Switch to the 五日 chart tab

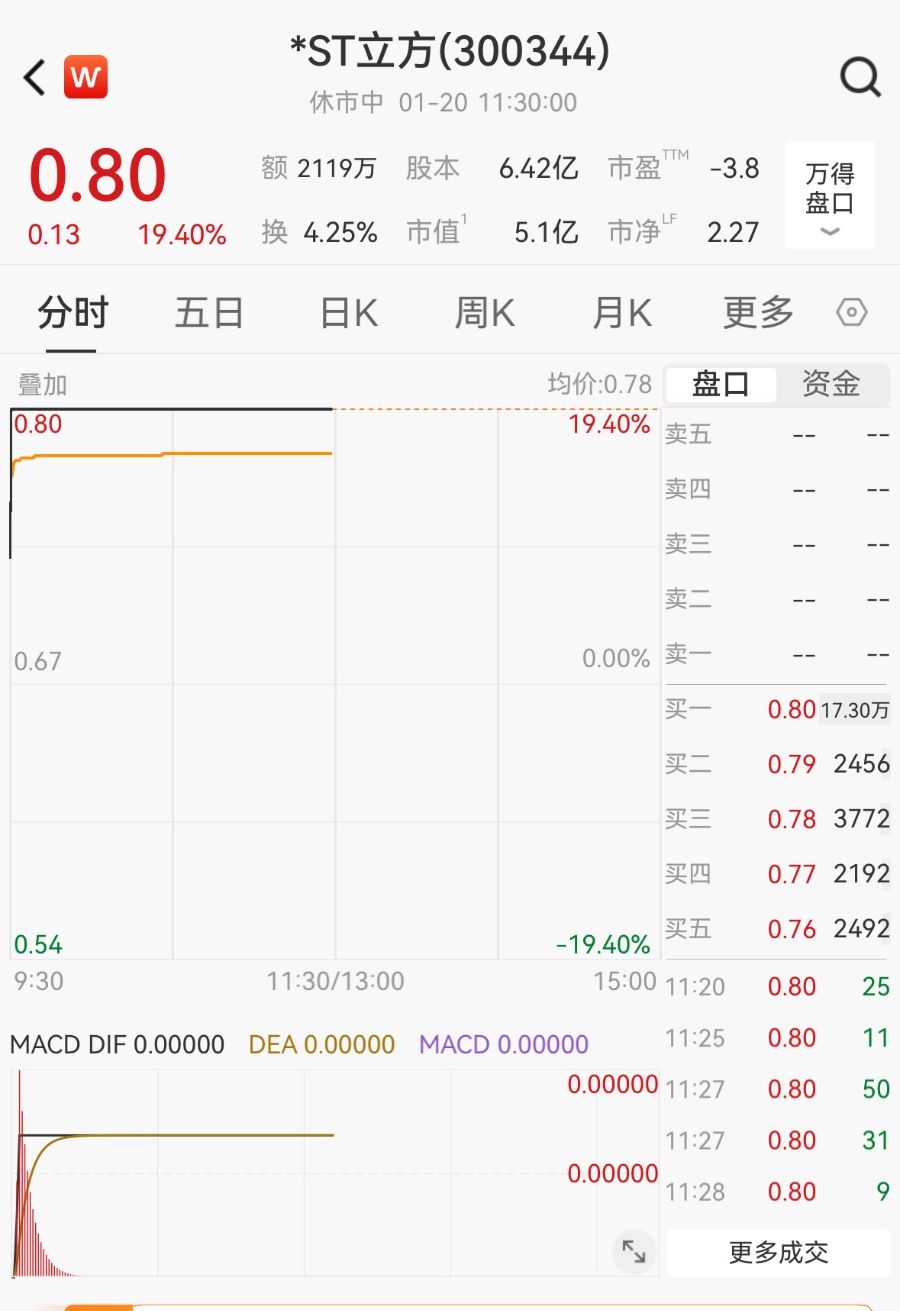tap(209, 314)
